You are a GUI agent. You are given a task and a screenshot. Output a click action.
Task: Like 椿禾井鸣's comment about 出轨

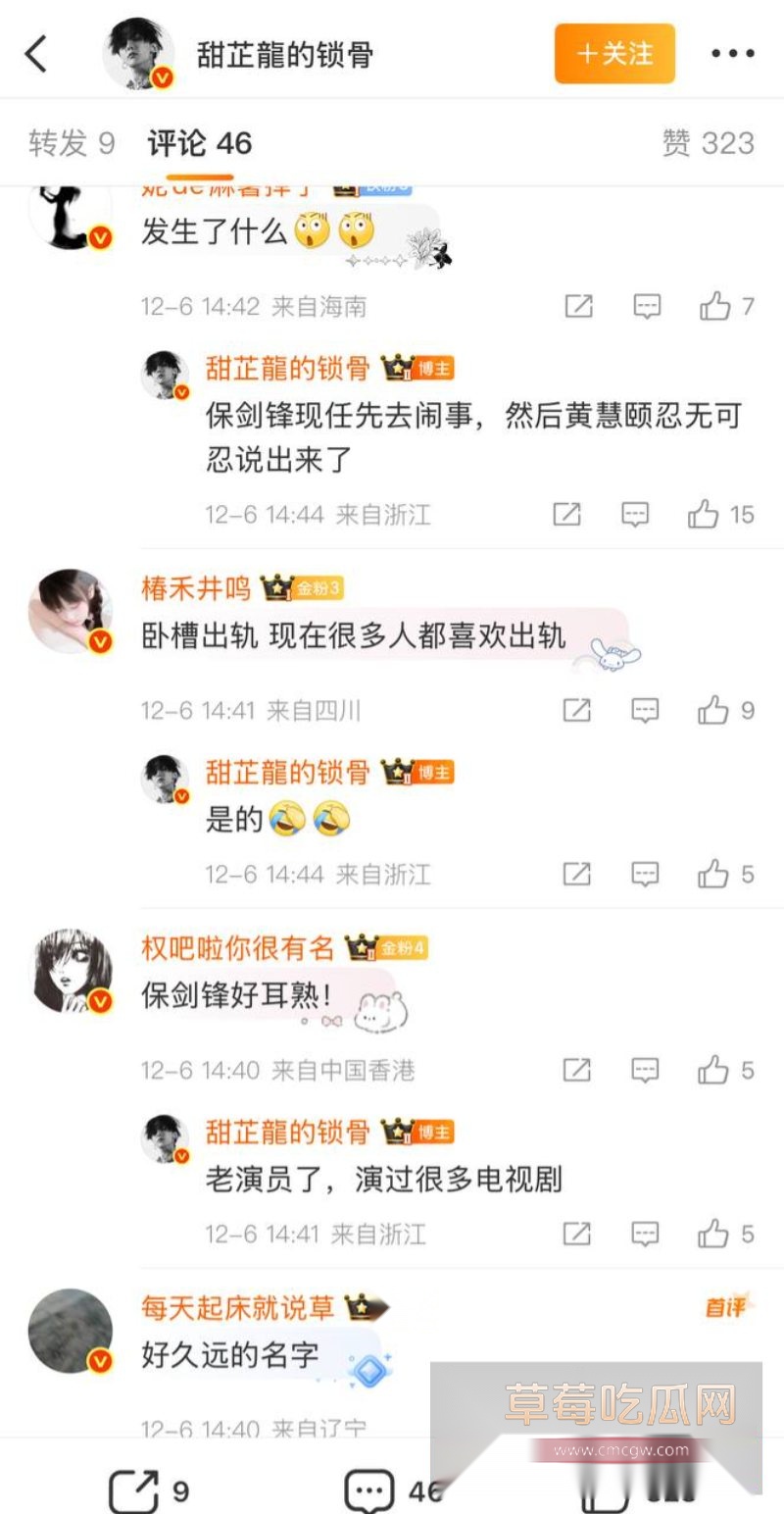click(712, 711)
